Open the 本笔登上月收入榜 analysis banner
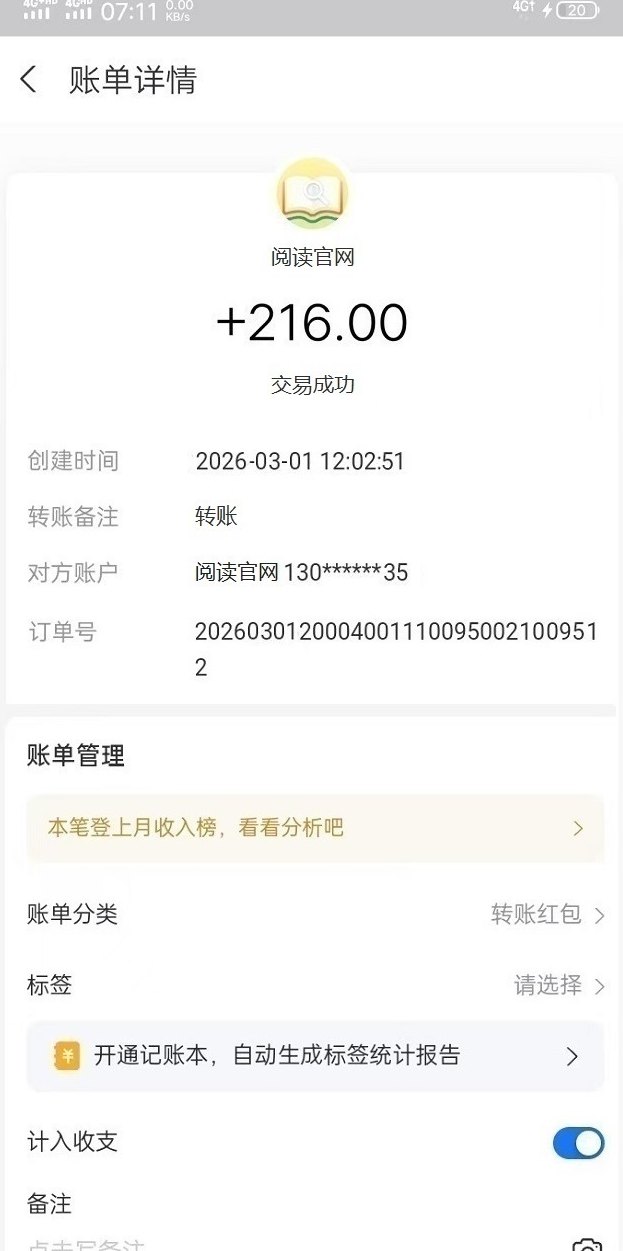 tap(314, 828)
